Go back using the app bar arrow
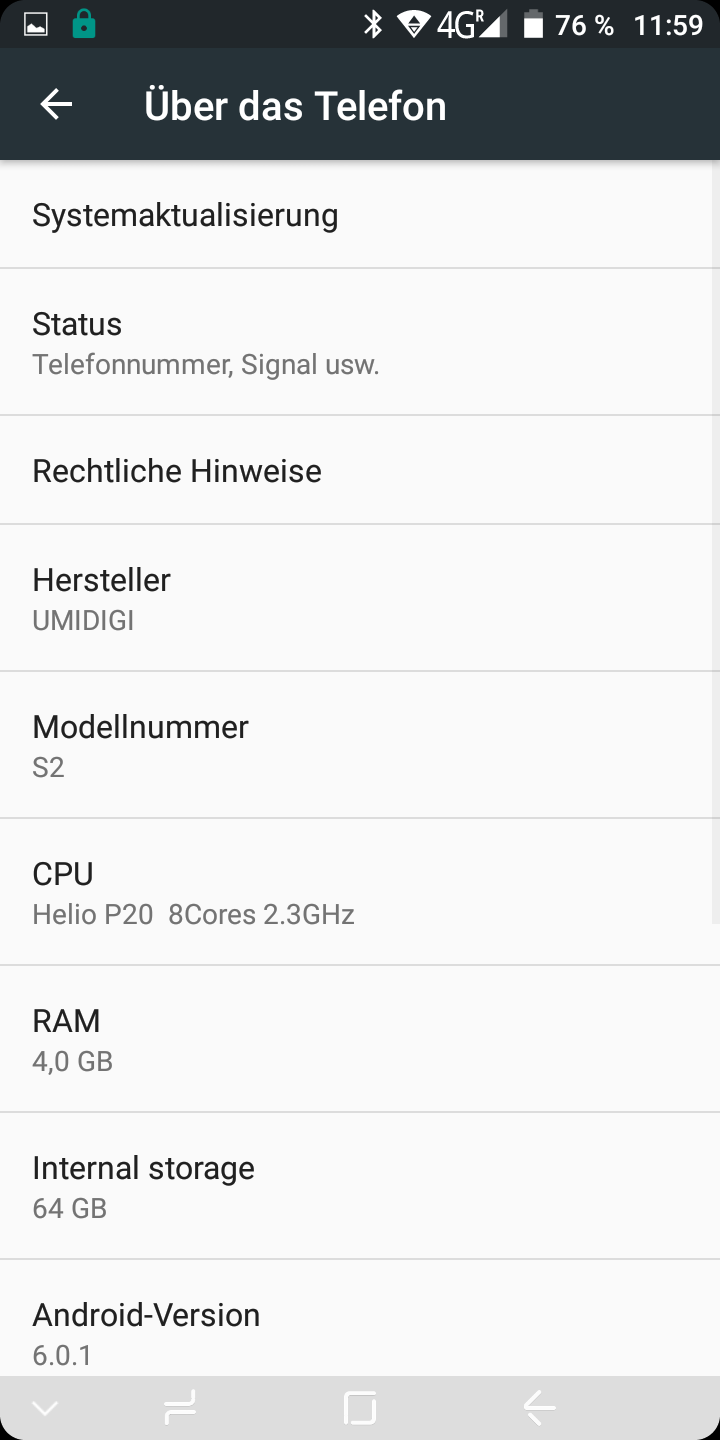Viewport: 720px width, 1440px height. pos(56,105)
